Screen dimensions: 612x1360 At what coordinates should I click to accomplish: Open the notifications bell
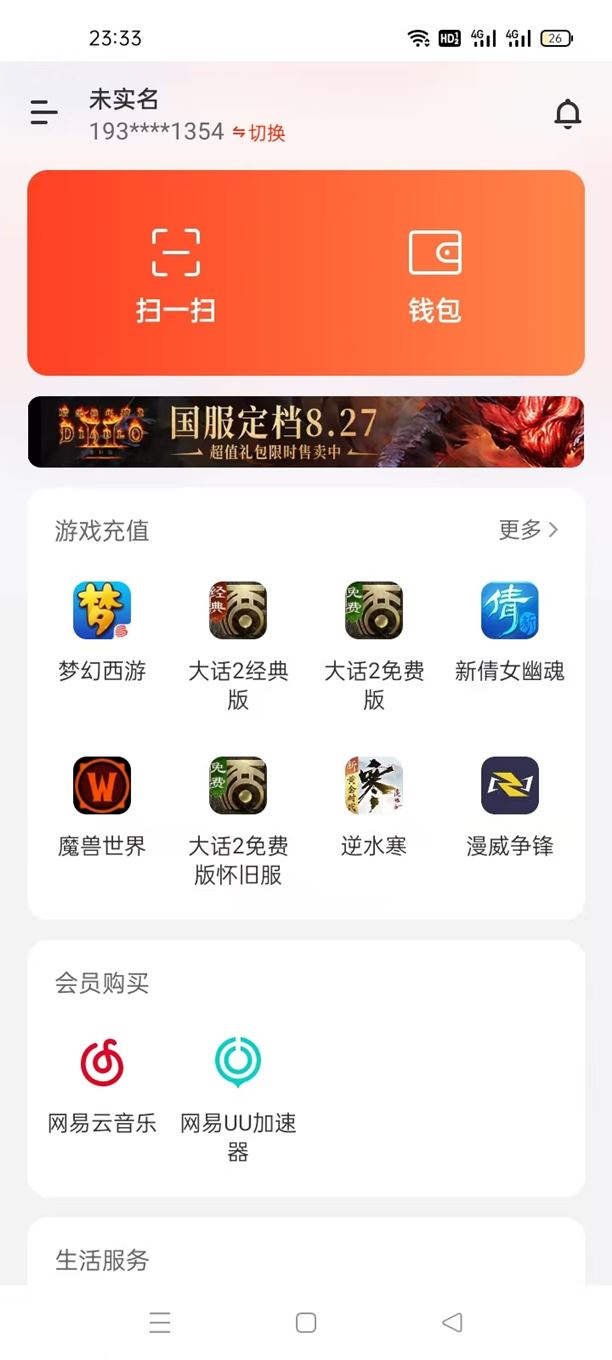point(568,114)
